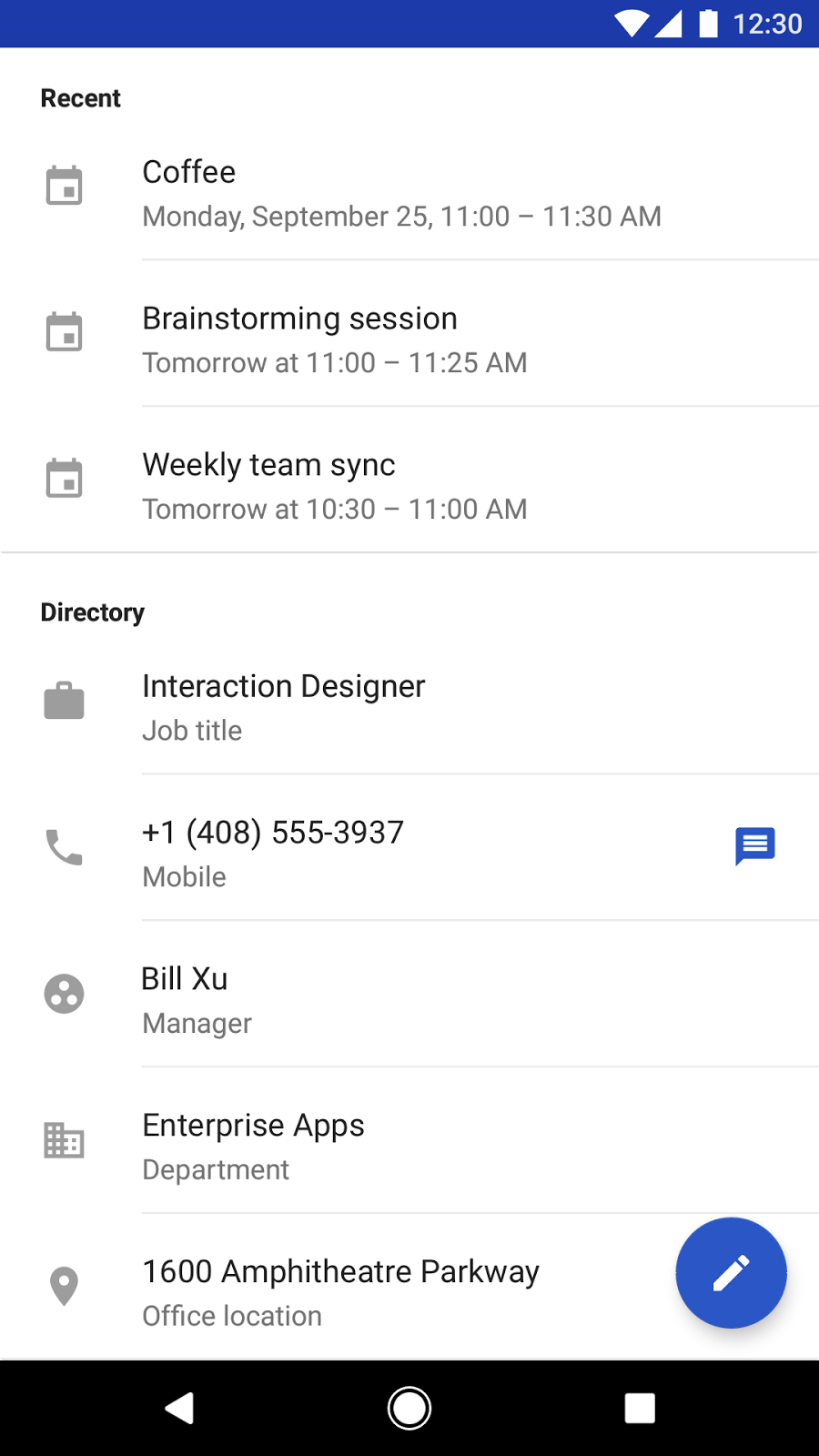Open the Weekly team sync event
The image size is (819, 1456).
point(400,486)
